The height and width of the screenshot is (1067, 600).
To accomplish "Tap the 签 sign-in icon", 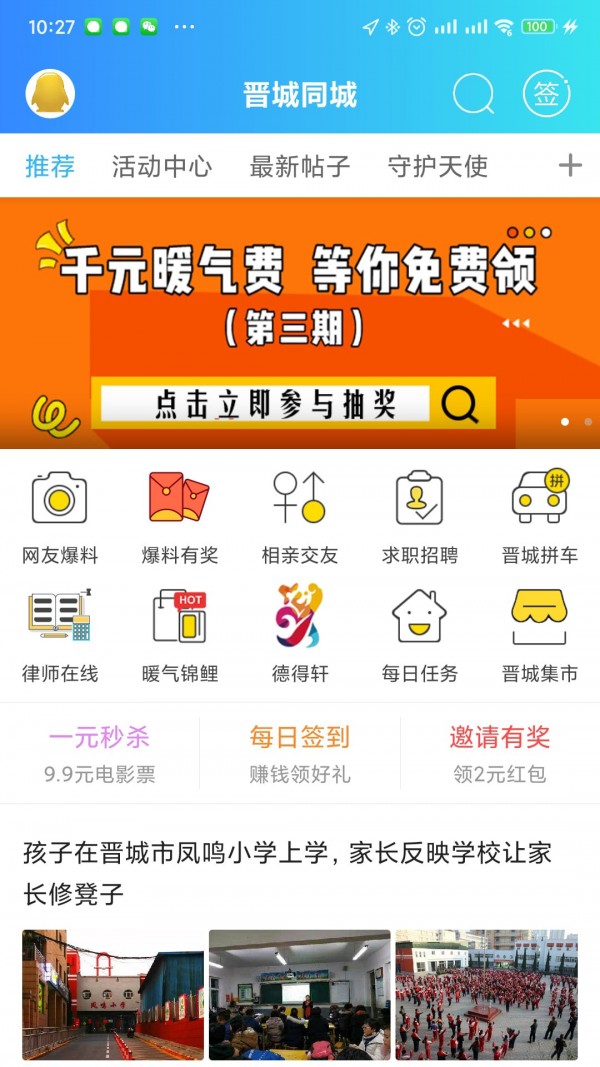I will (x=546, y=94).
